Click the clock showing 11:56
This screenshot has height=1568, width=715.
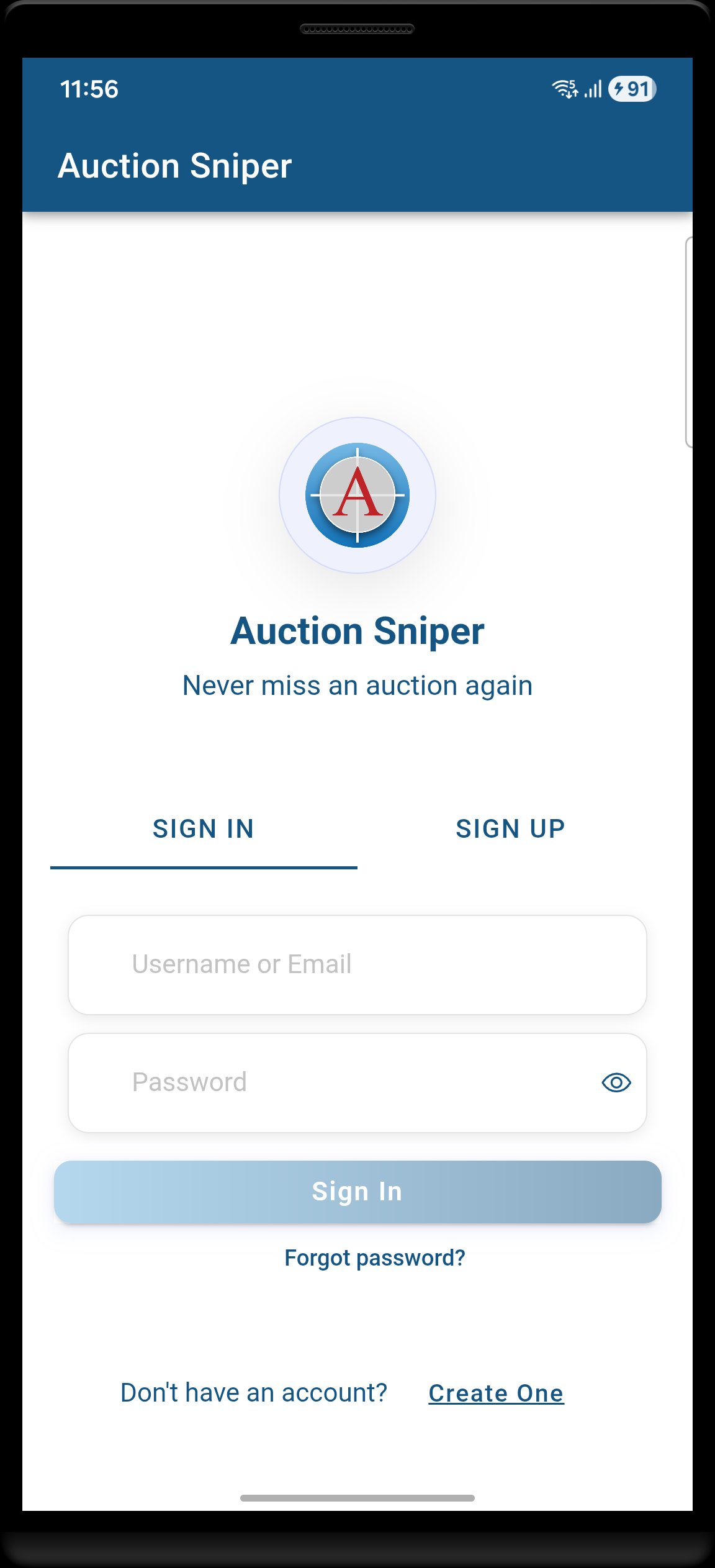pyautogui.click(x=88, y=89)
